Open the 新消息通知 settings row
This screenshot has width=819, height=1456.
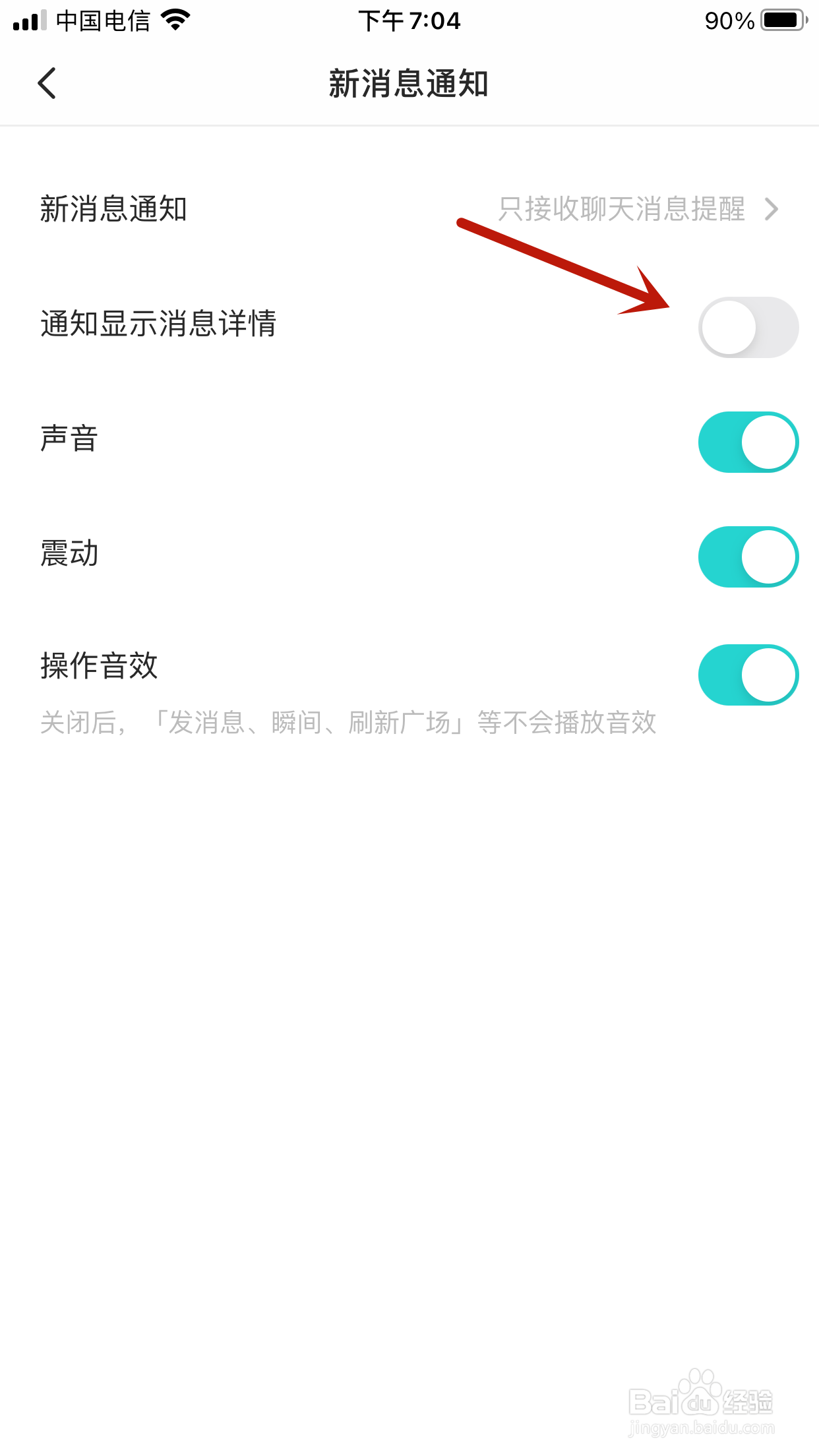409,209
